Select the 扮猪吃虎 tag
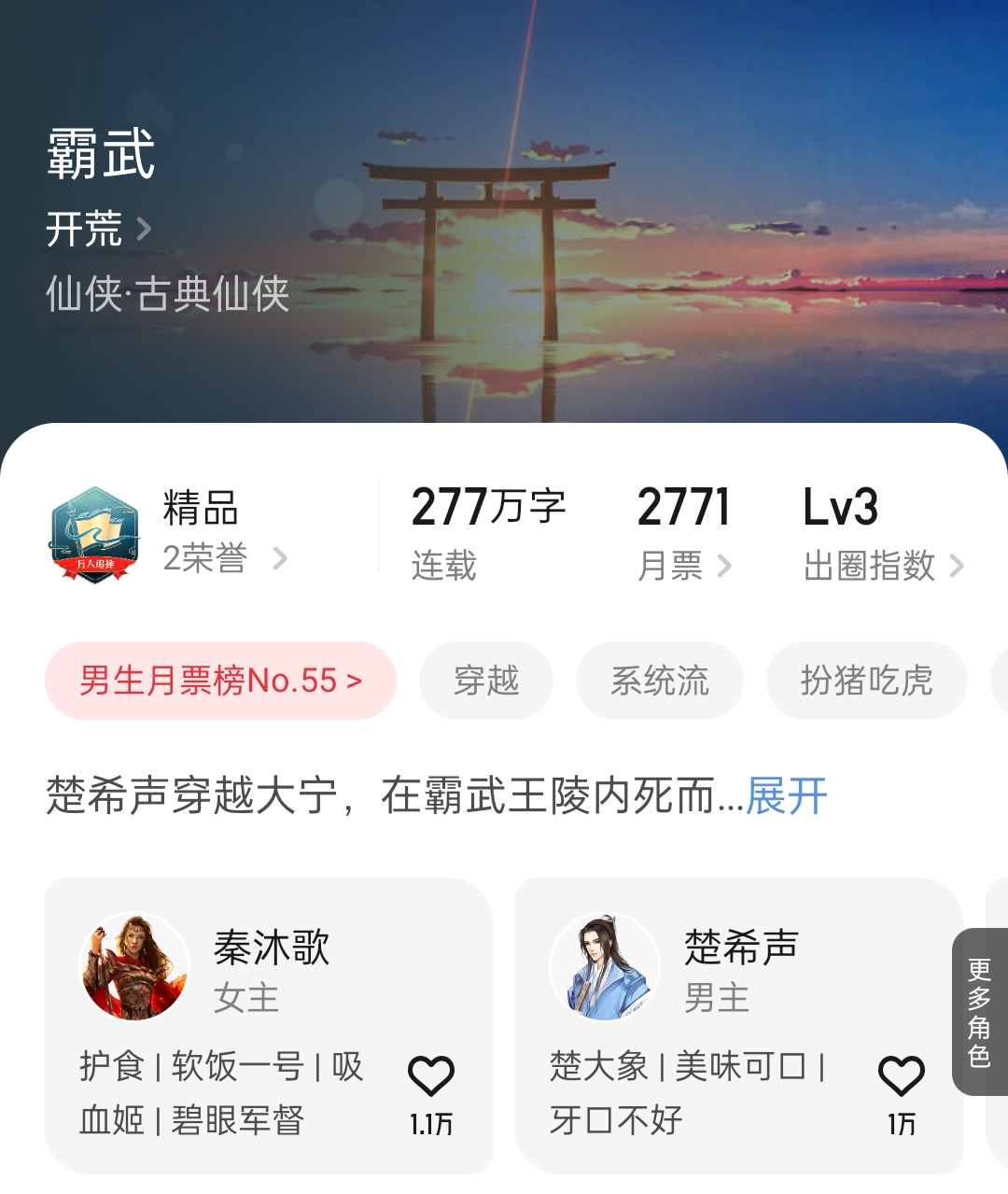1008x1194 pixels. [x=866, y=681]
